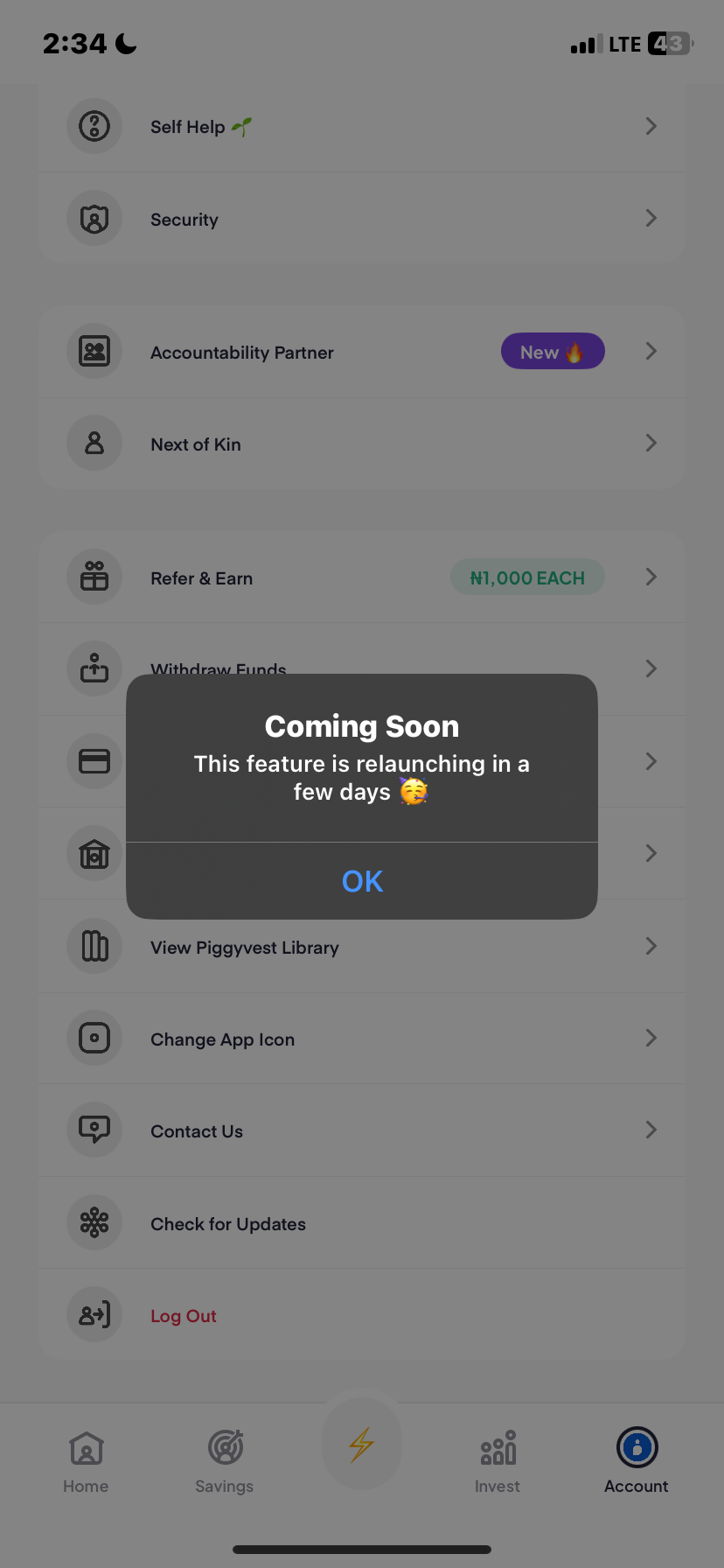Tap the lightning bolt quick action button
The width and height of the screenshot is (724, 1568).
[x=362, y=1445]
